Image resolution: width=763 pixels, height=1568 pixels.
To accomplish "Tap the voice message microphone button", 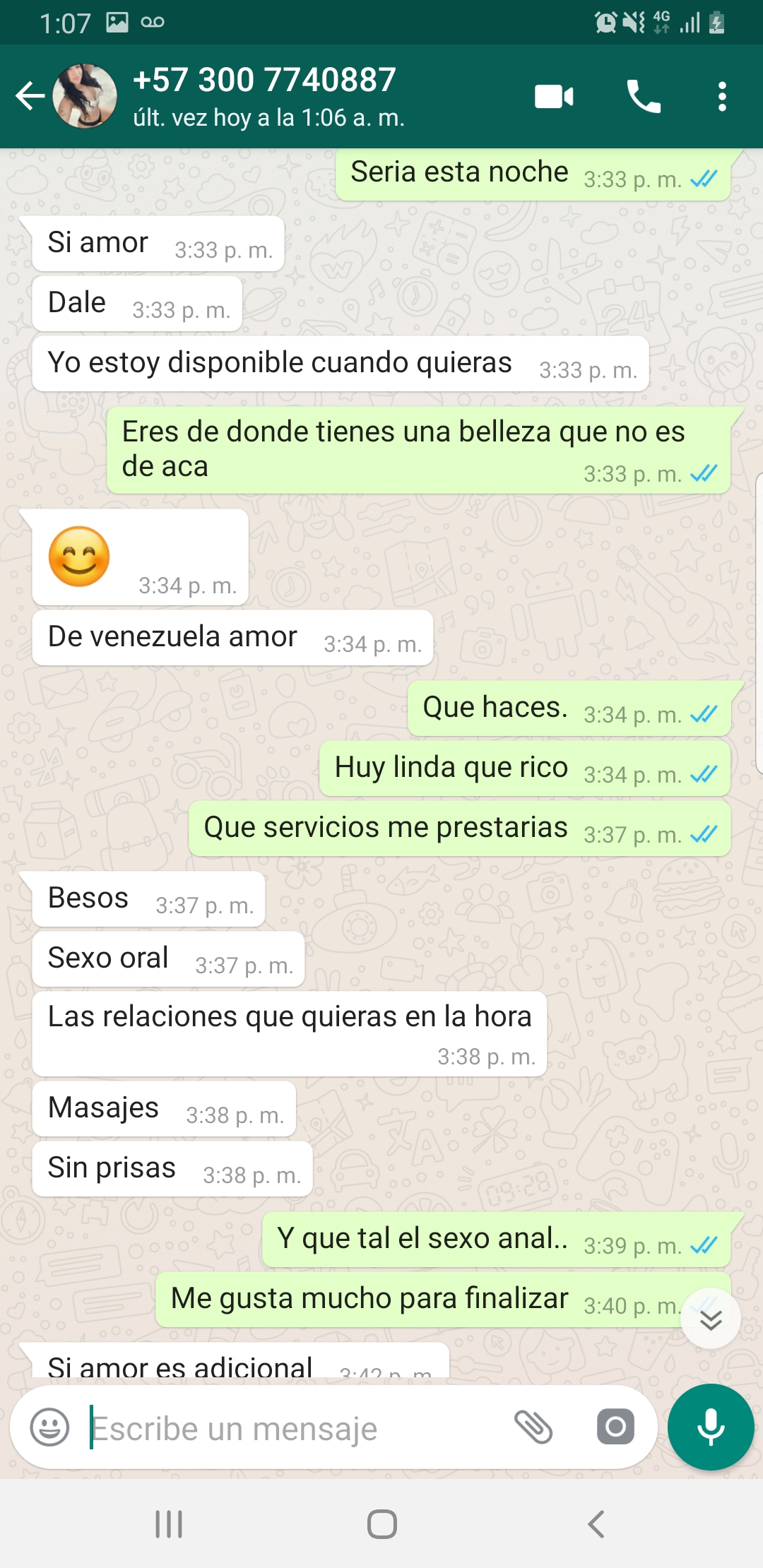I will coord(711,1427).
